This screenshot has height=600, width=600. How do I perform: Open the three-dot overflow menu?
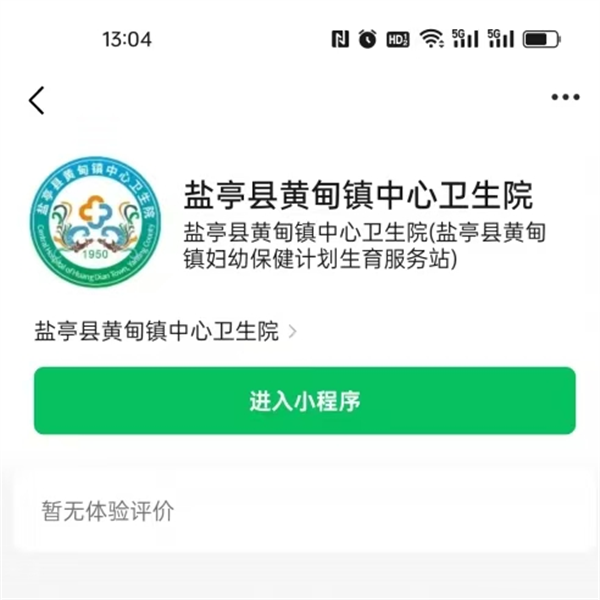(x=565, y=97)
